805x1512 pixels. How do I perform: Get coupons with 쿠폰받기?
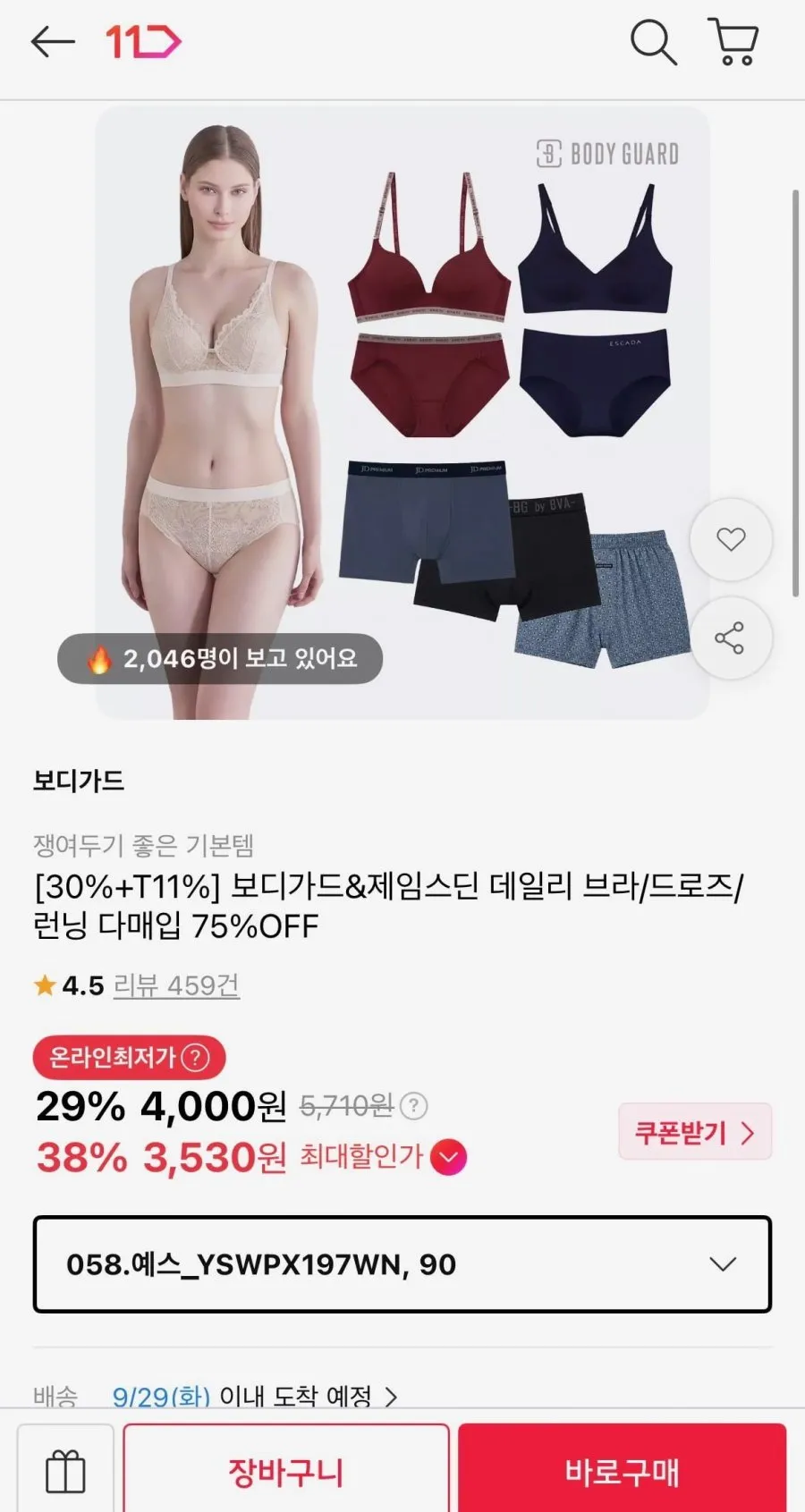(x=694, y=1132)
